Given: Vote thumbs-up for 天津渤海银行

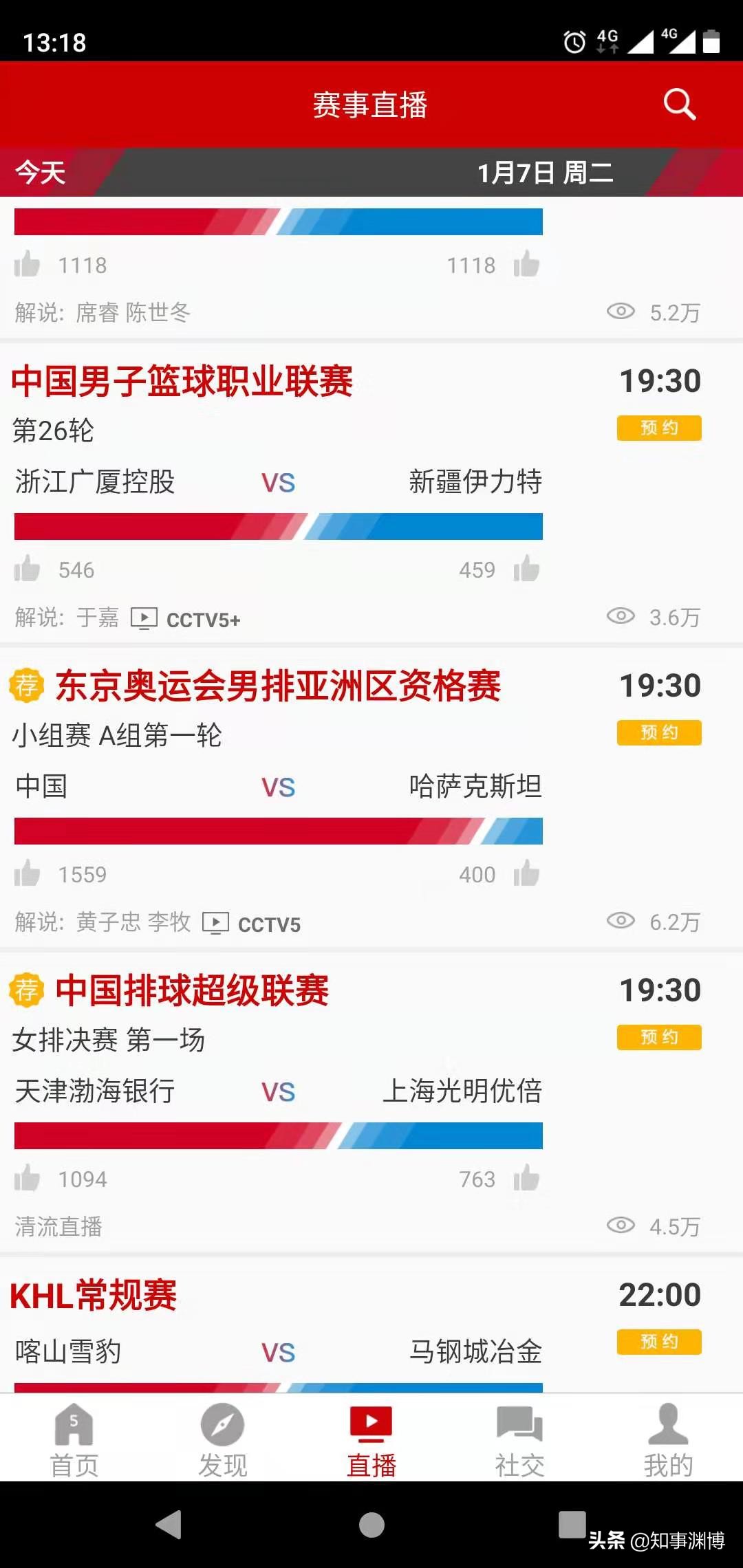Looking at the screenshot, I should (x=28, y=1178).
